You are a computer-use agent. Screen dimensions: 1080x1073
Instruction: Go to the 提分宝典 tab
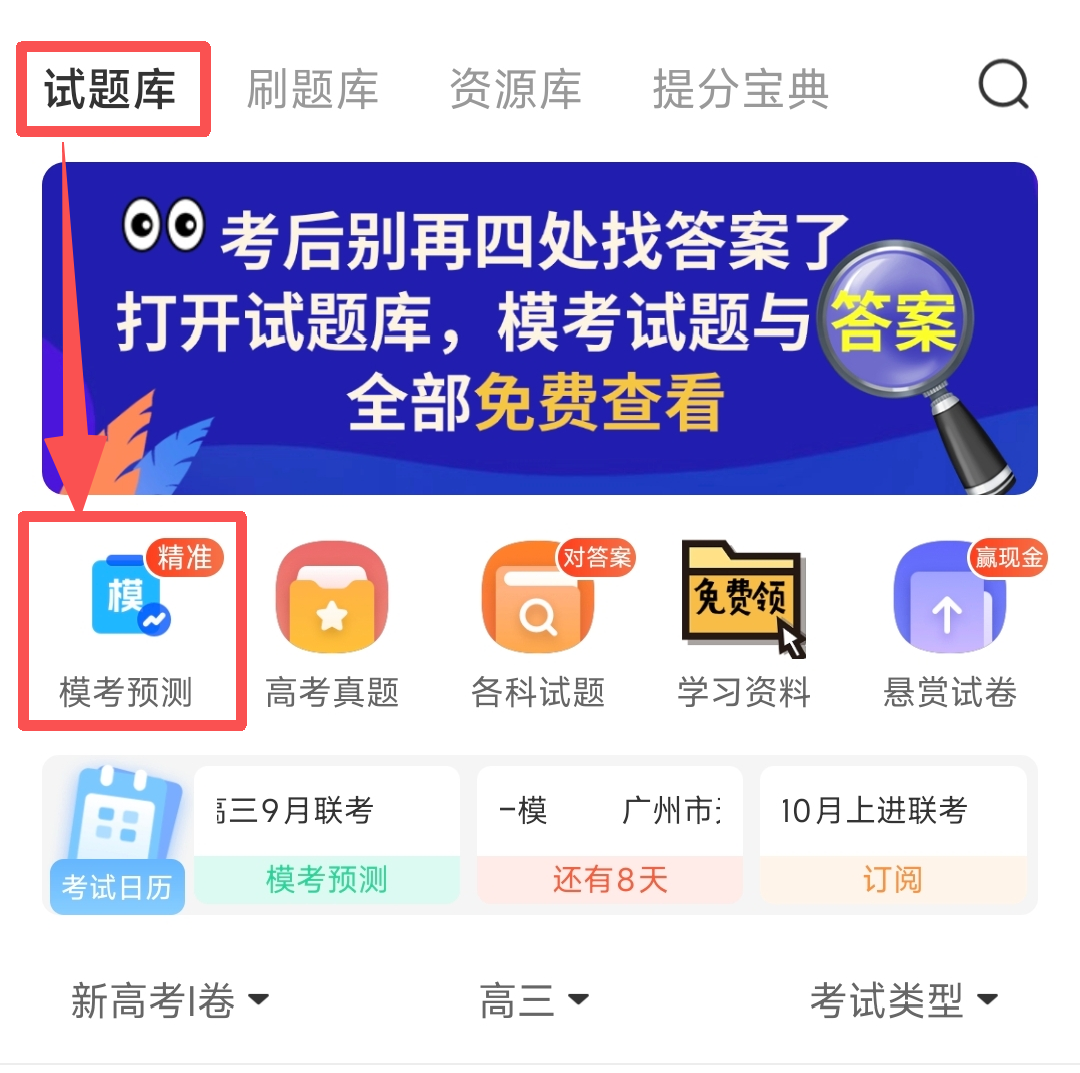pyautogui.click(x=740, y=90)
